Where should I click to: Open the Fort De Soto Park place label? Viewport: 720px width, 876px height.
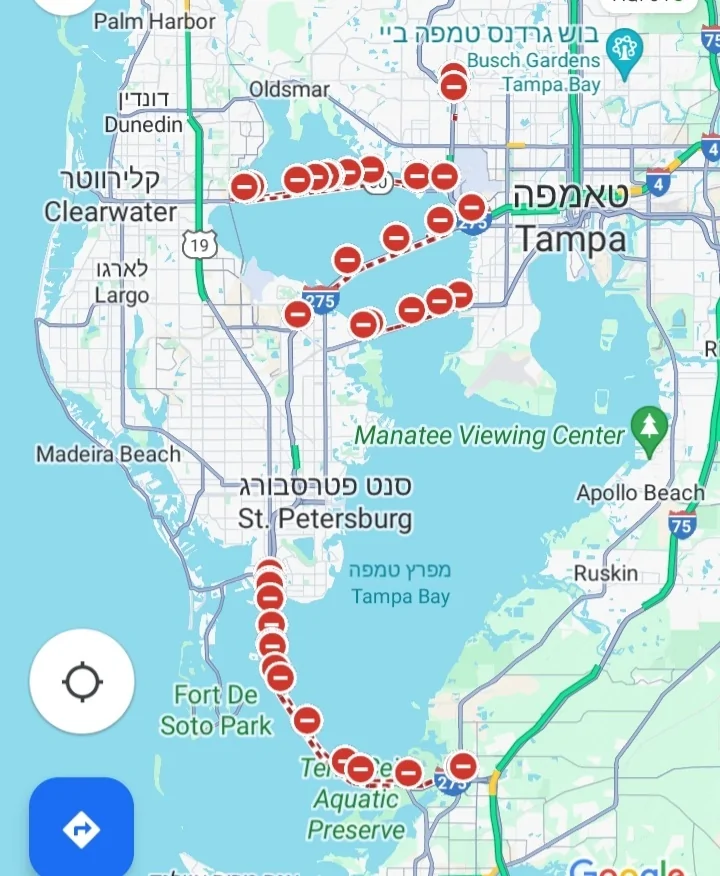tap(216, 709)
